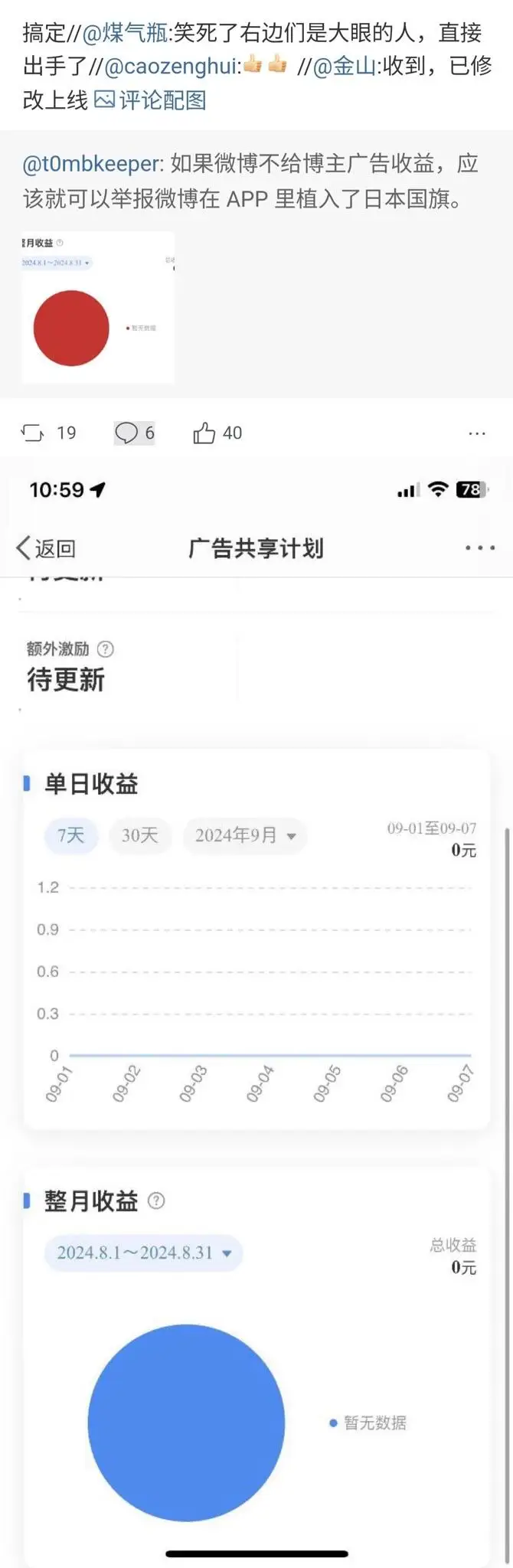
Task: Enlarge the red circle thumbnail in the quoted post
Action: pos(98,308)
